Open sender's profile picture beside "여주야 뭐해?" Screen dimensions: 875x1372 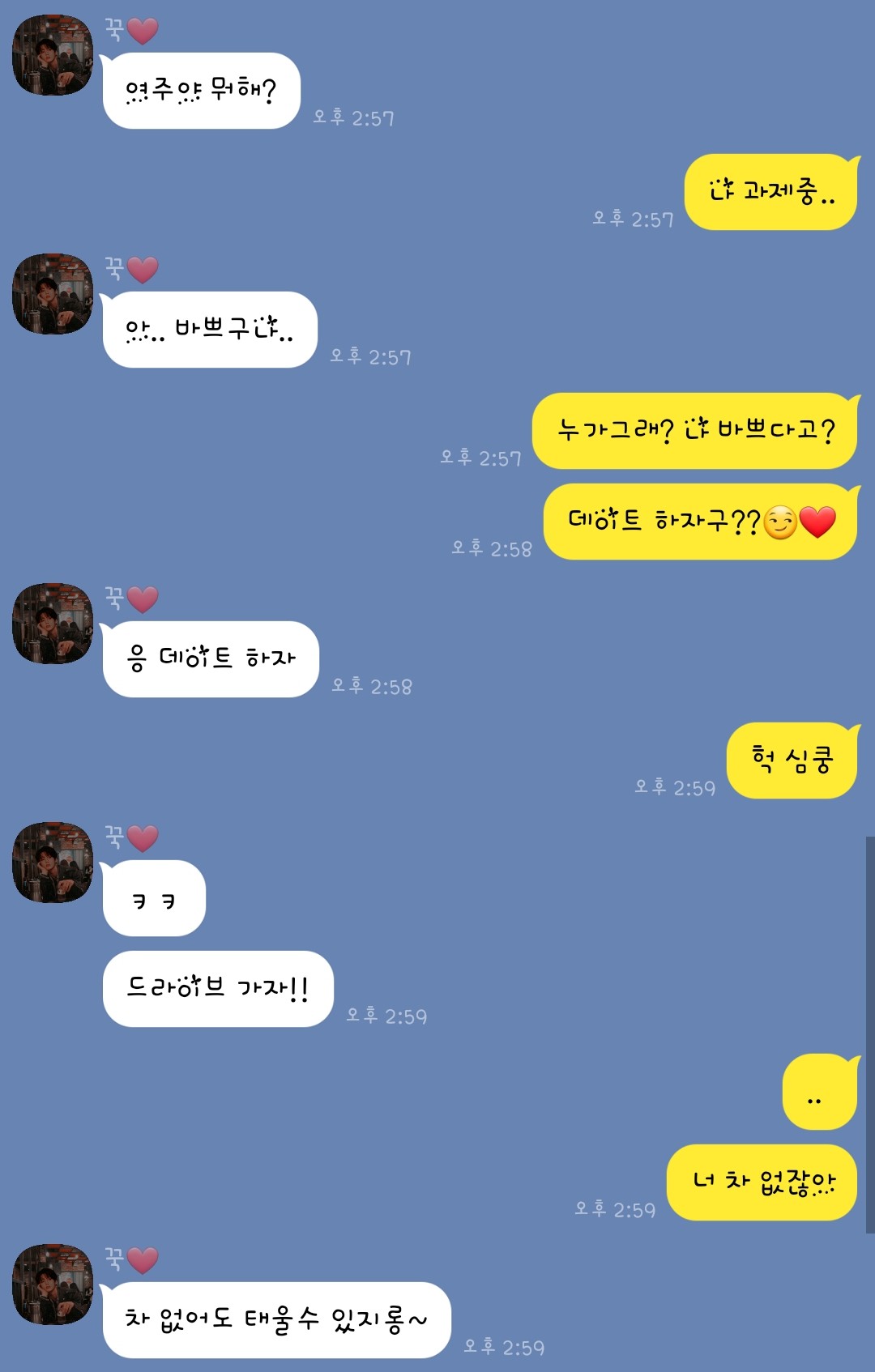click(53, 55)
